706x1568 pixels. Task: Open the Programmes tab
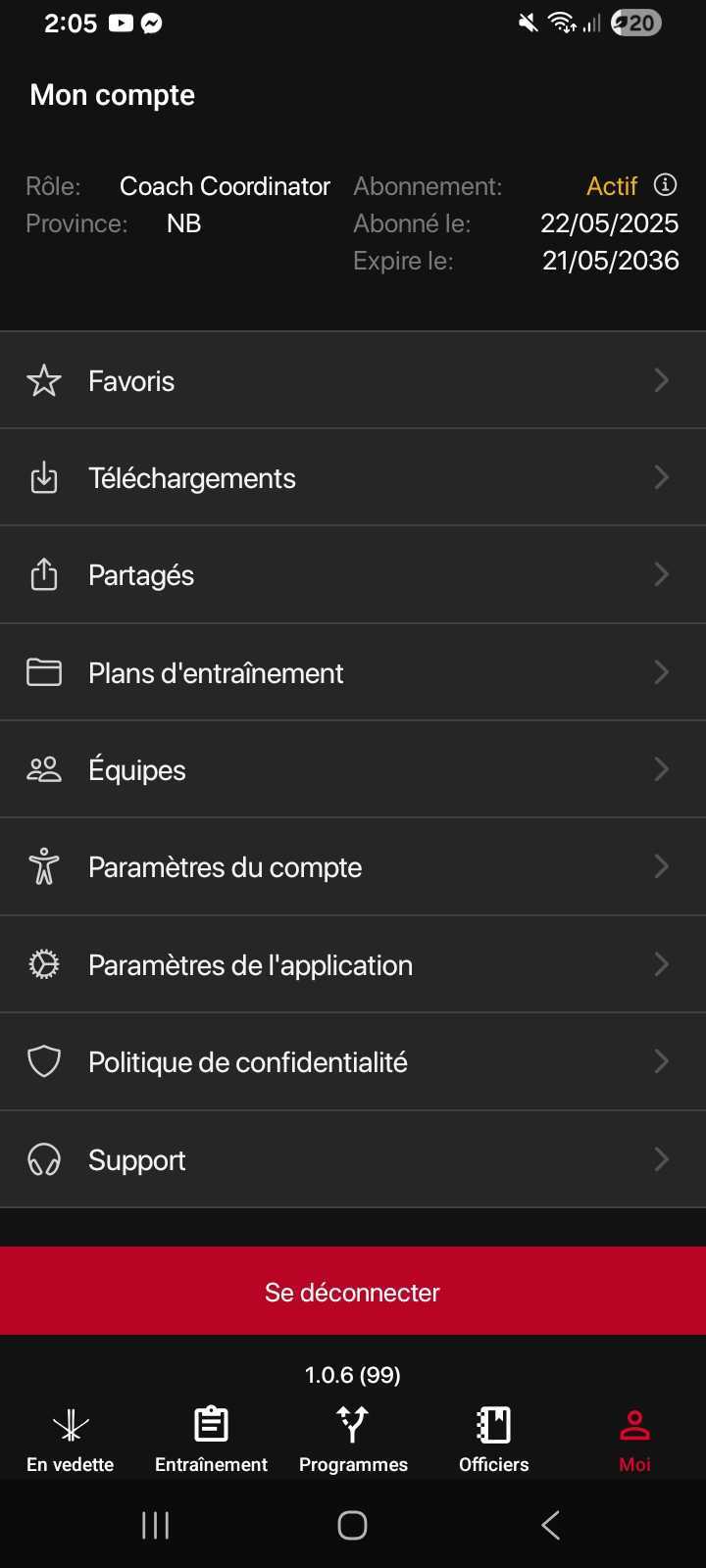tap(352, 1436)
